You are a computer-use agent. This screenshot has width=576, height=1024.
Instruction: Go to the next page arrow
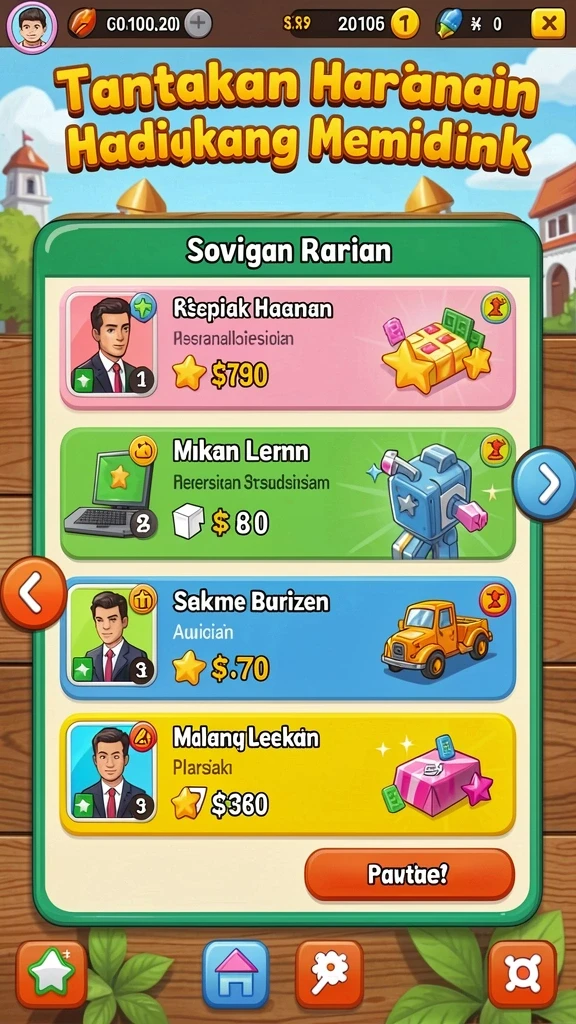(545, 484)
